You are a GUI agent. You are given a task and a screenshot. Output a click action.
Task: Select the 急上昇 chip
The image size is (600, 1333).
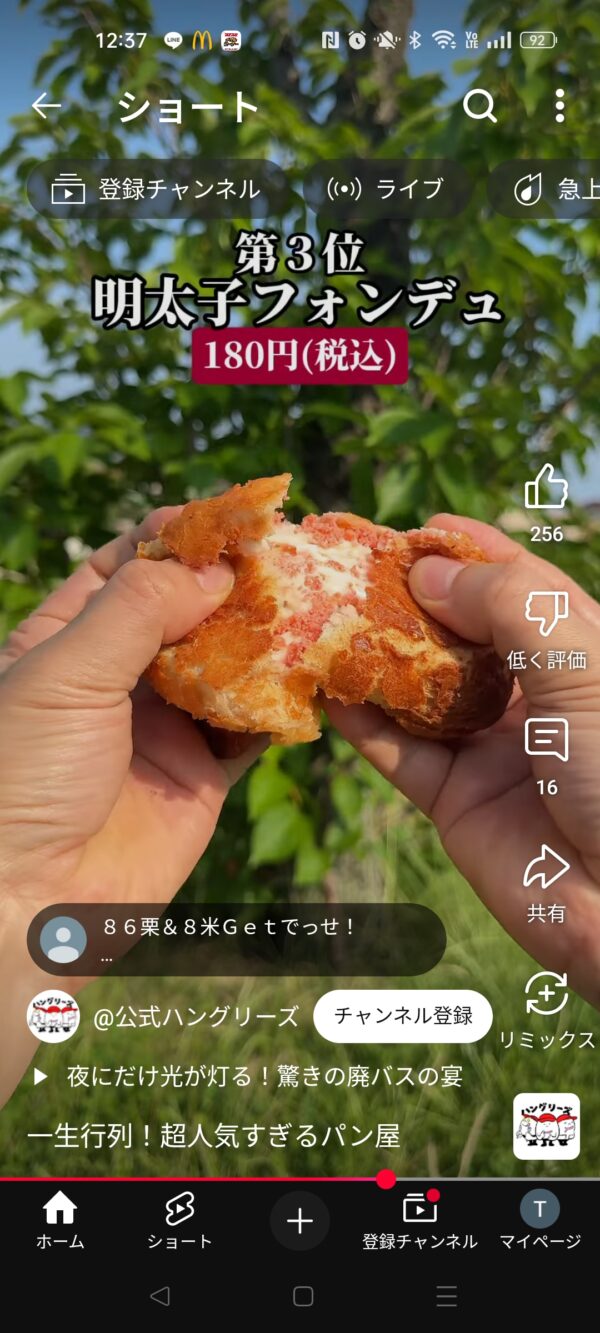[x=552, y=189]
